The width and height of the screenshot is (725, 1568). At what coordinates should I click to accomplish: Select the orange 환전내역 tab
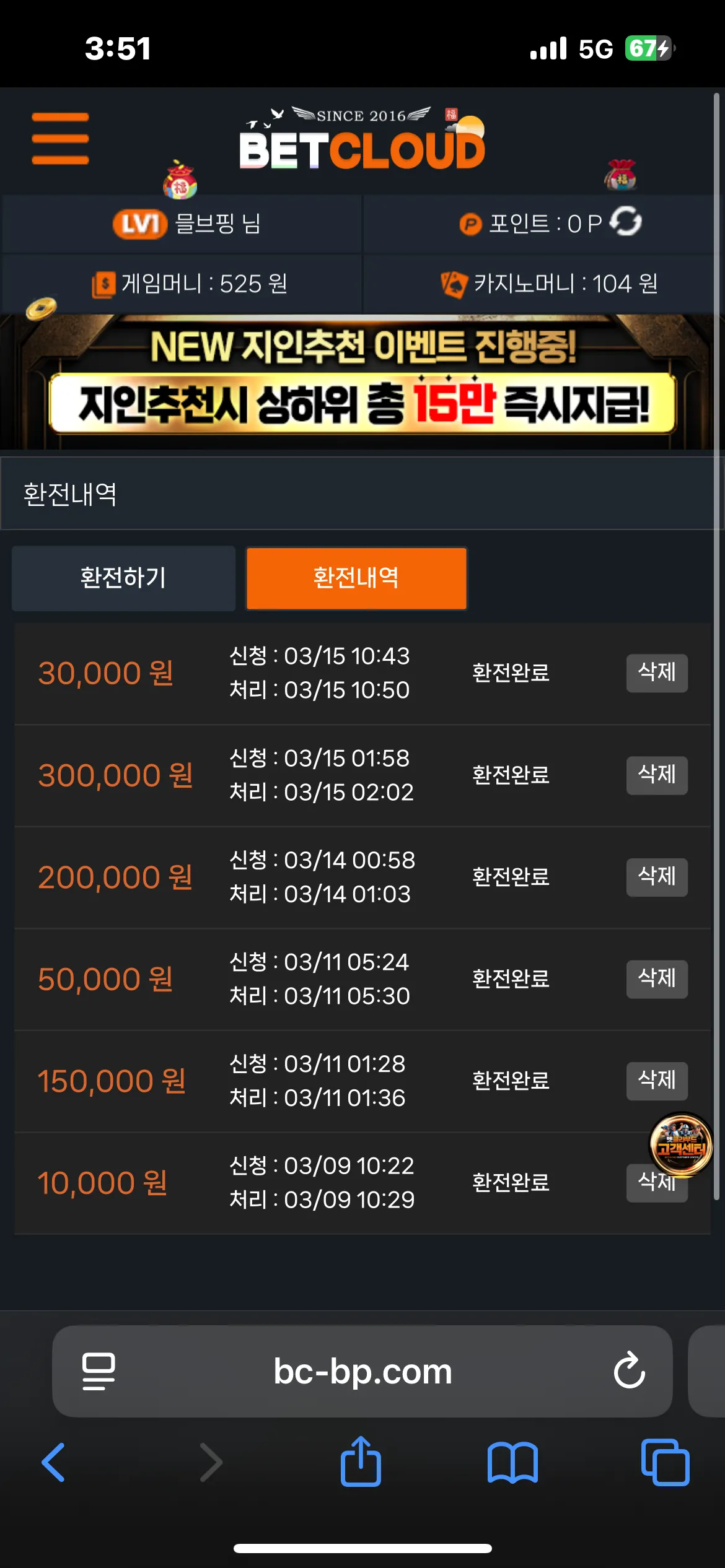[356, 578]
